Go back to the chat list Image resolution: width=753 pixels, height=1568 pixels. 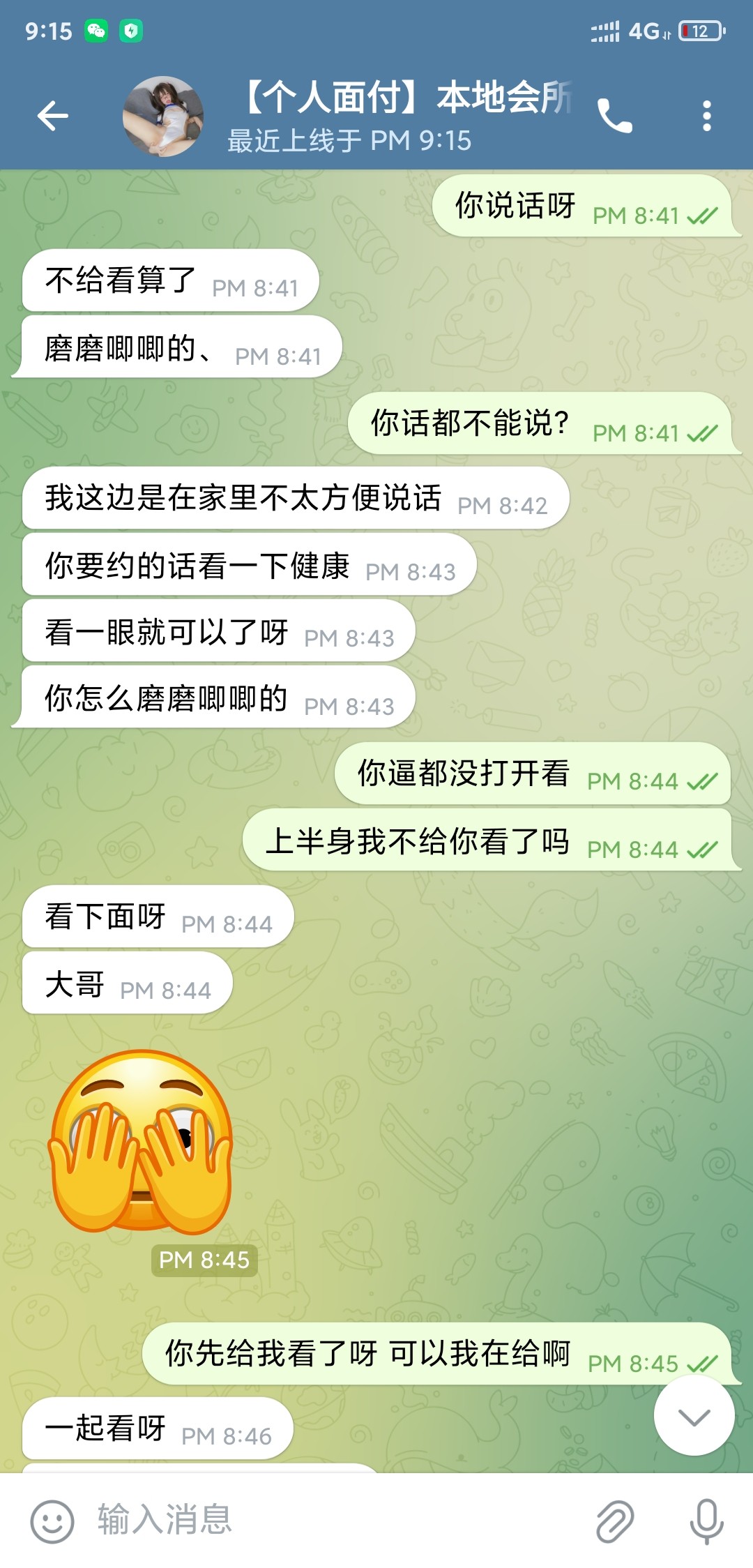pos(53,116)
